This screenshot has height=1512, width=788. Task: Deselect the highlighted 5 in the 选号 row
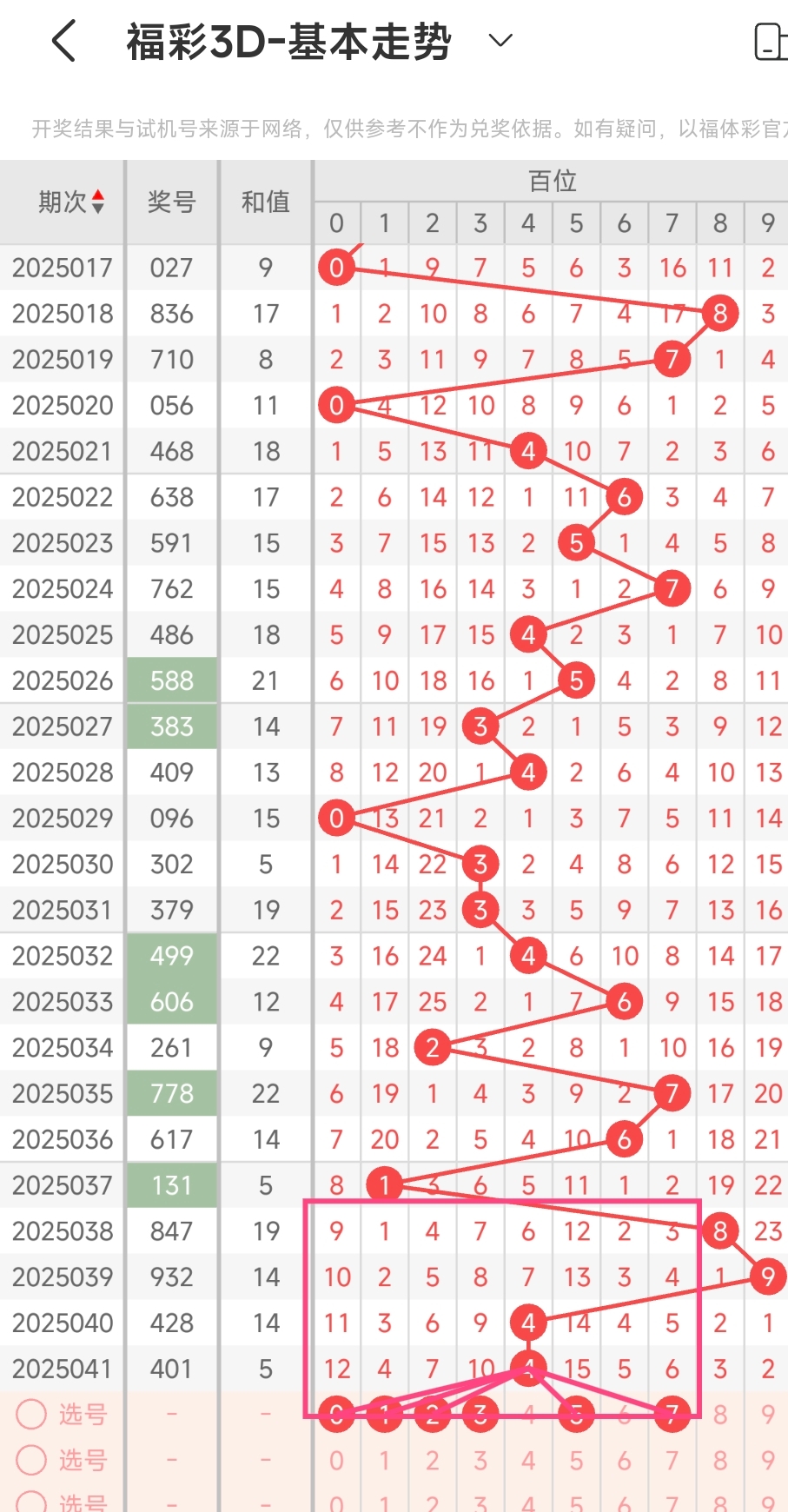tap(576, 1415)
